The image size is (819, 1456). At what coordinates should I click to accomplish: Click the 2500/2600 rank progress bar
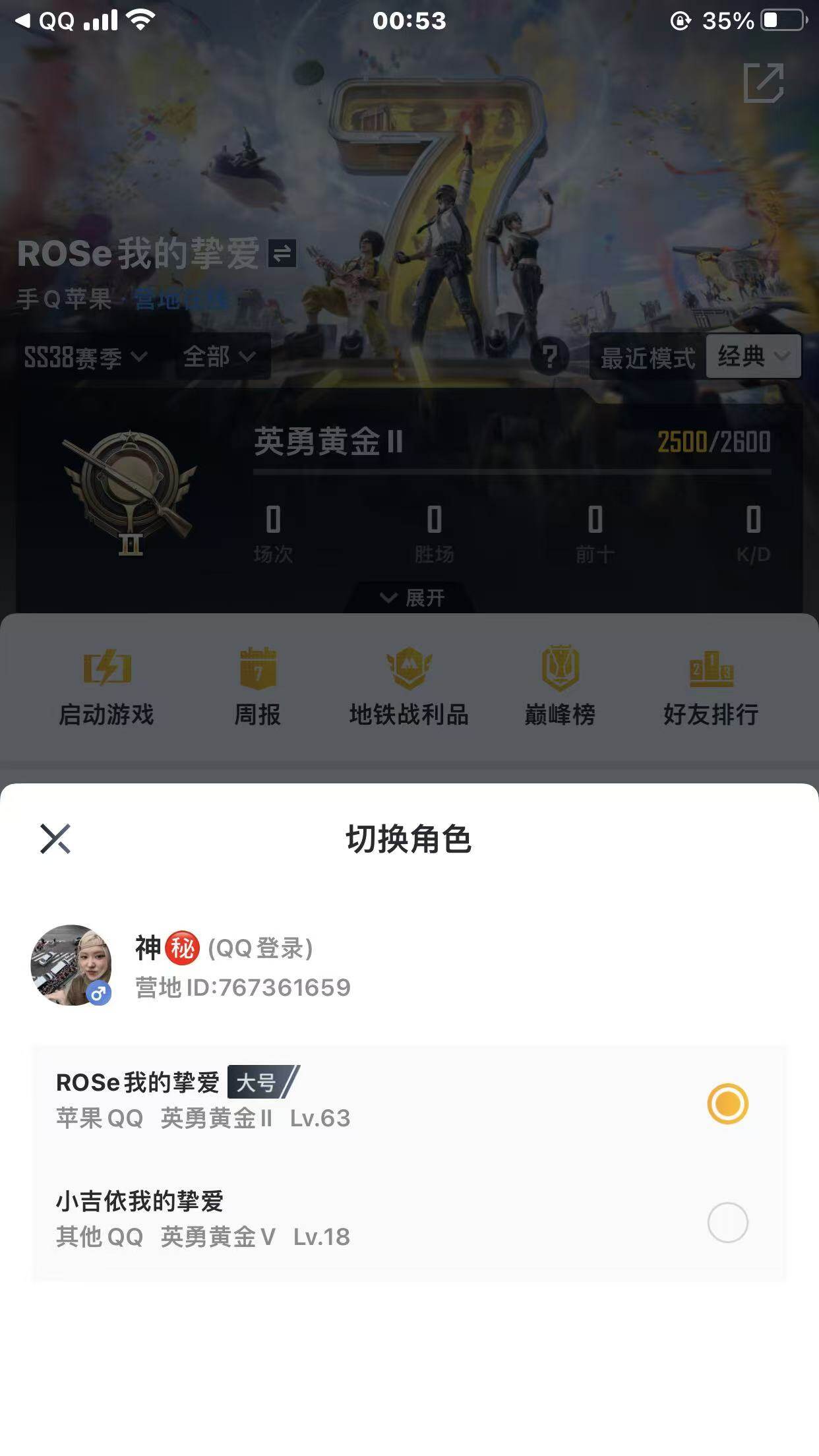514,471
